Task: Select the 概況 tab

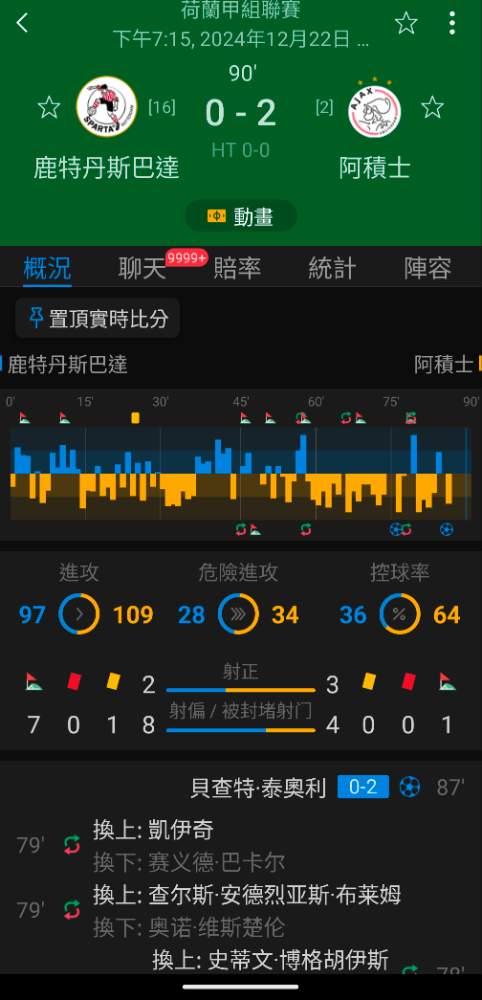Action: tap(47, 268)
